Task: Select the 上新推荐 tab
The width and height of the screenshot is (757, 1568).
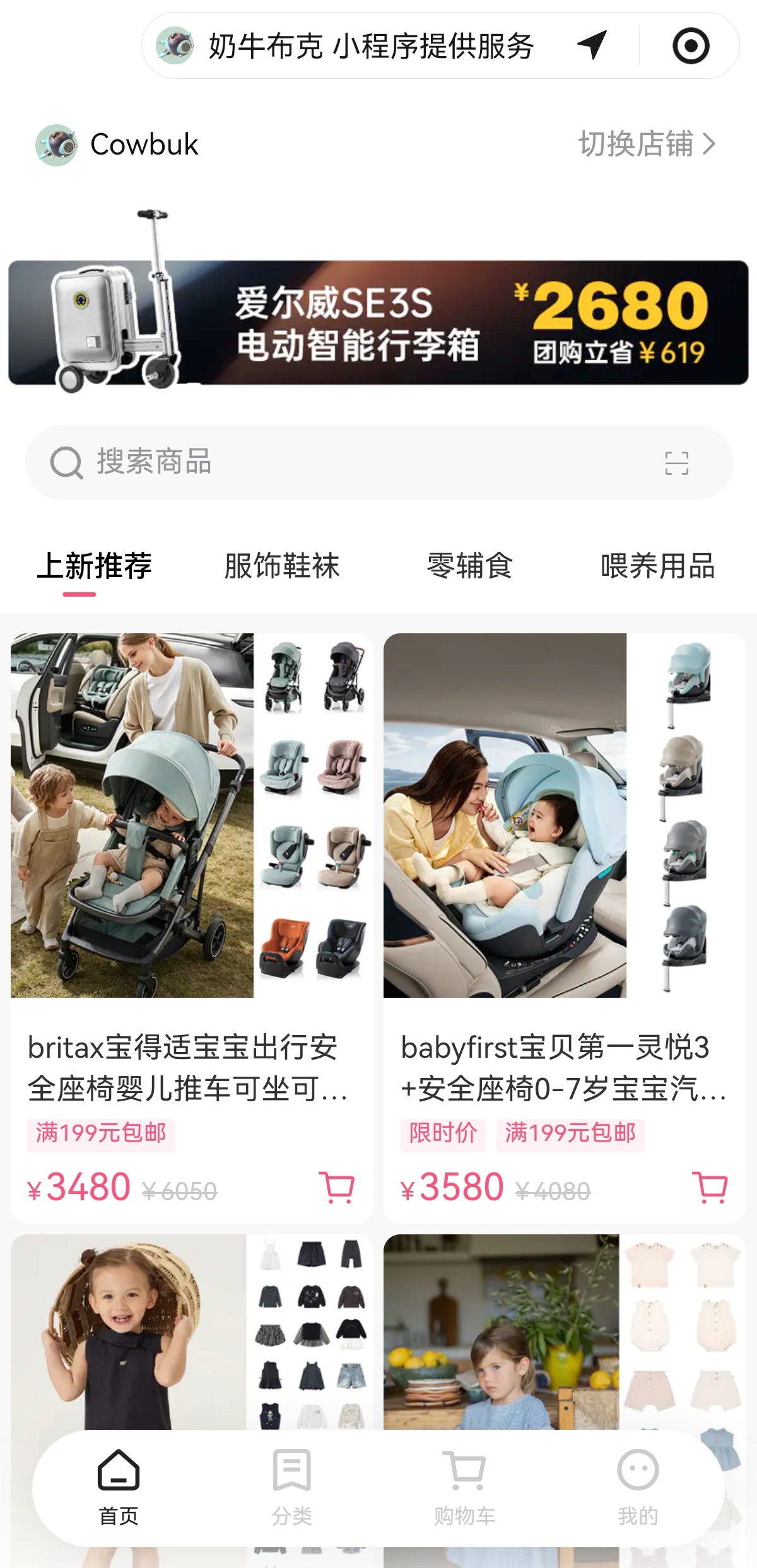Action: coord(95,566)
